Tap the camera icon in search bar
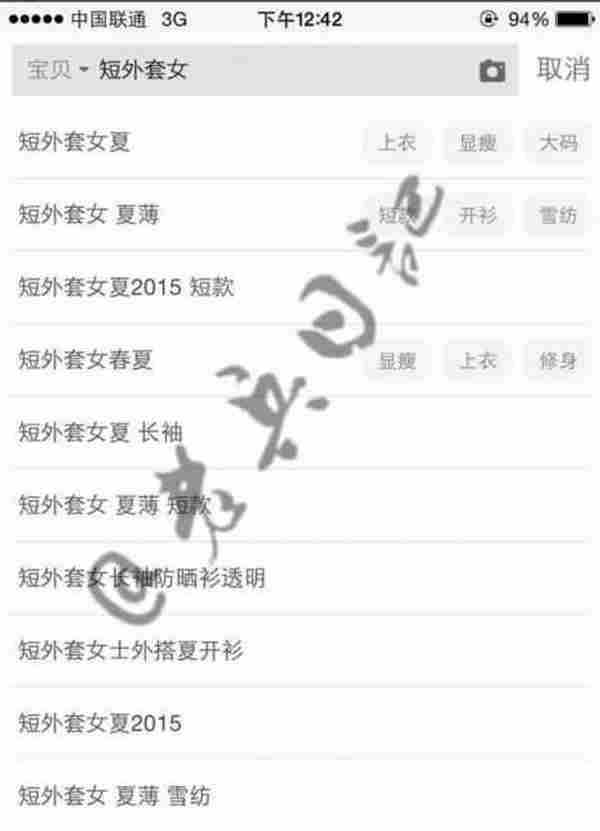Viewport: 600px width, 831px height. [x=491, y=71]
